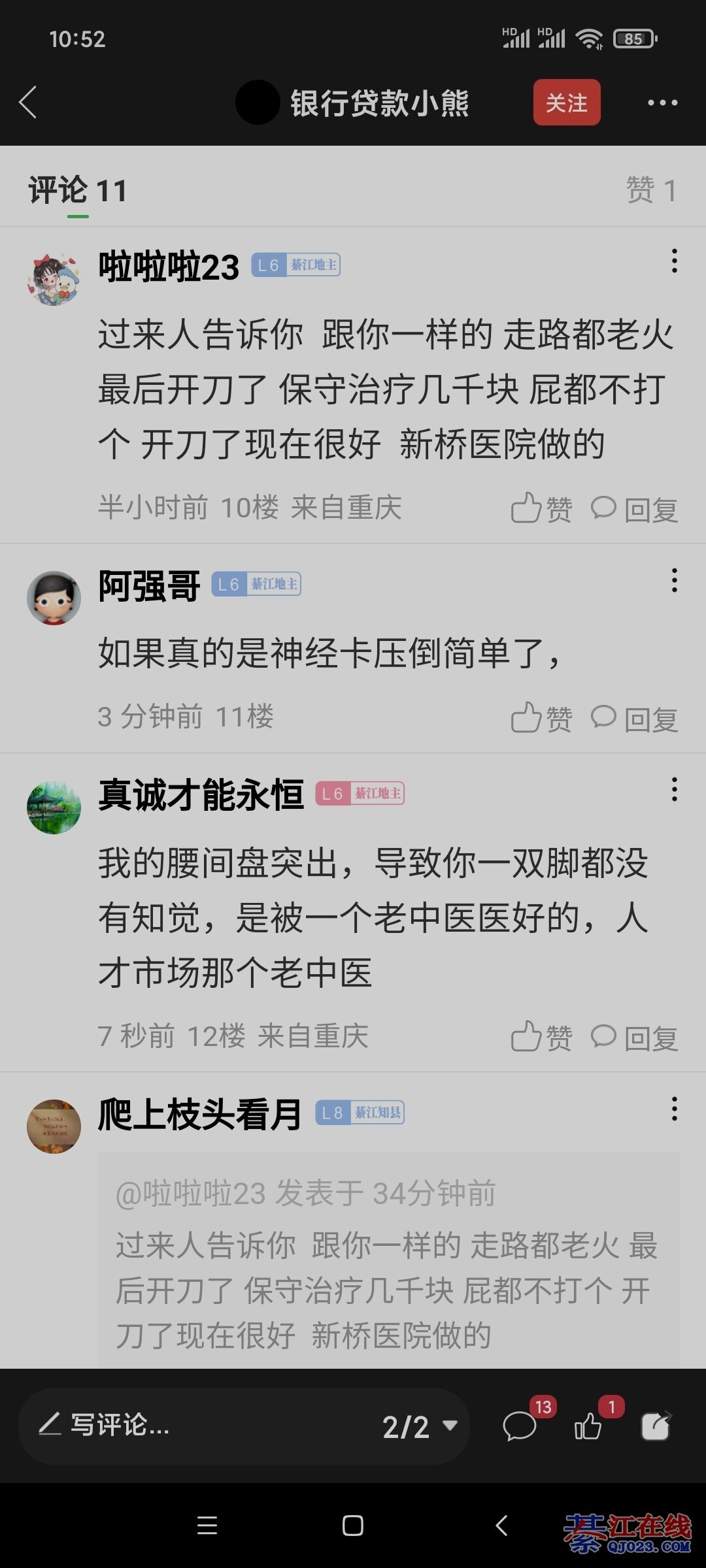This screenshot has height=1568, width=706.
Task: Open the 2/2 page selector dropdown
Action: [x=420, y=1426]
